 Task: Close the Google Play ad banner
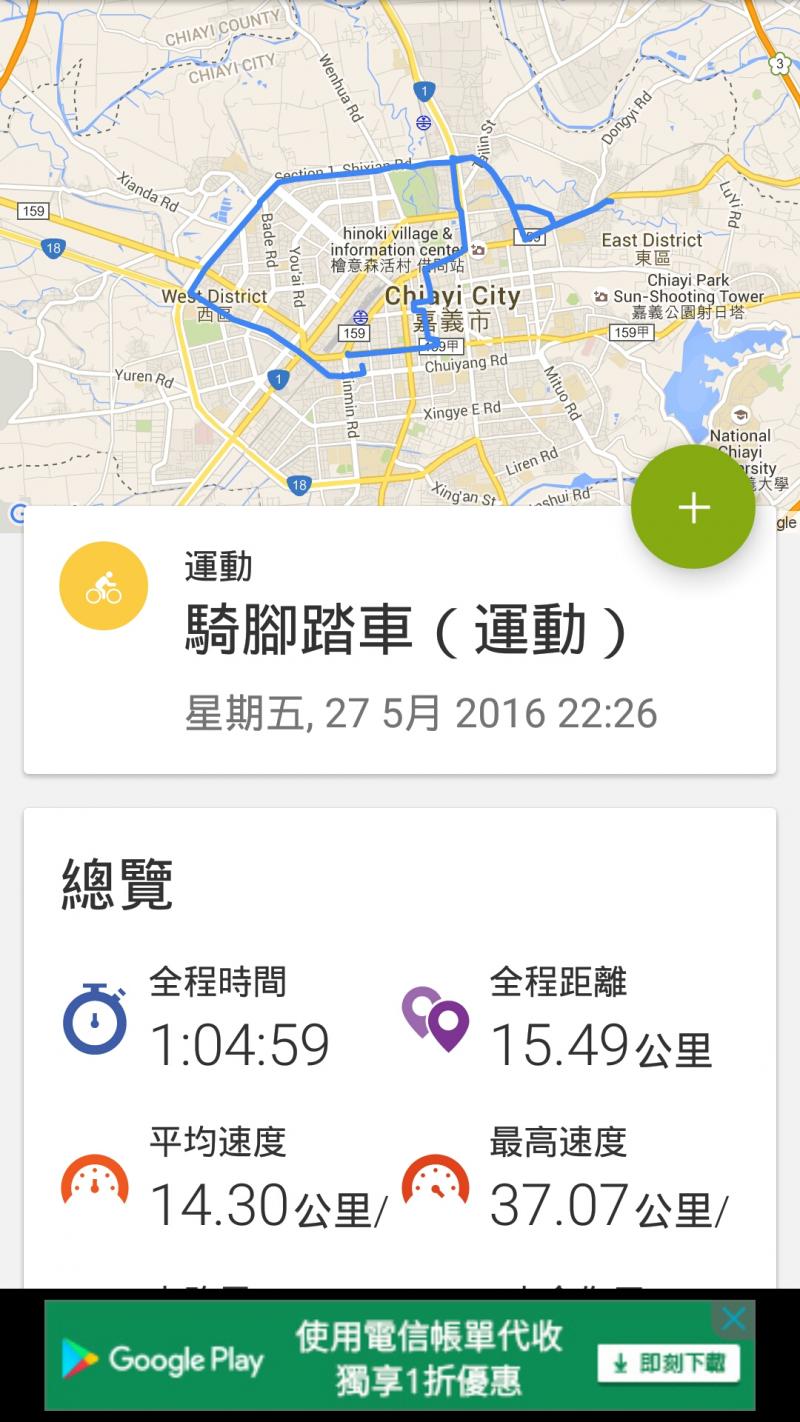(x=733, y=1319)
